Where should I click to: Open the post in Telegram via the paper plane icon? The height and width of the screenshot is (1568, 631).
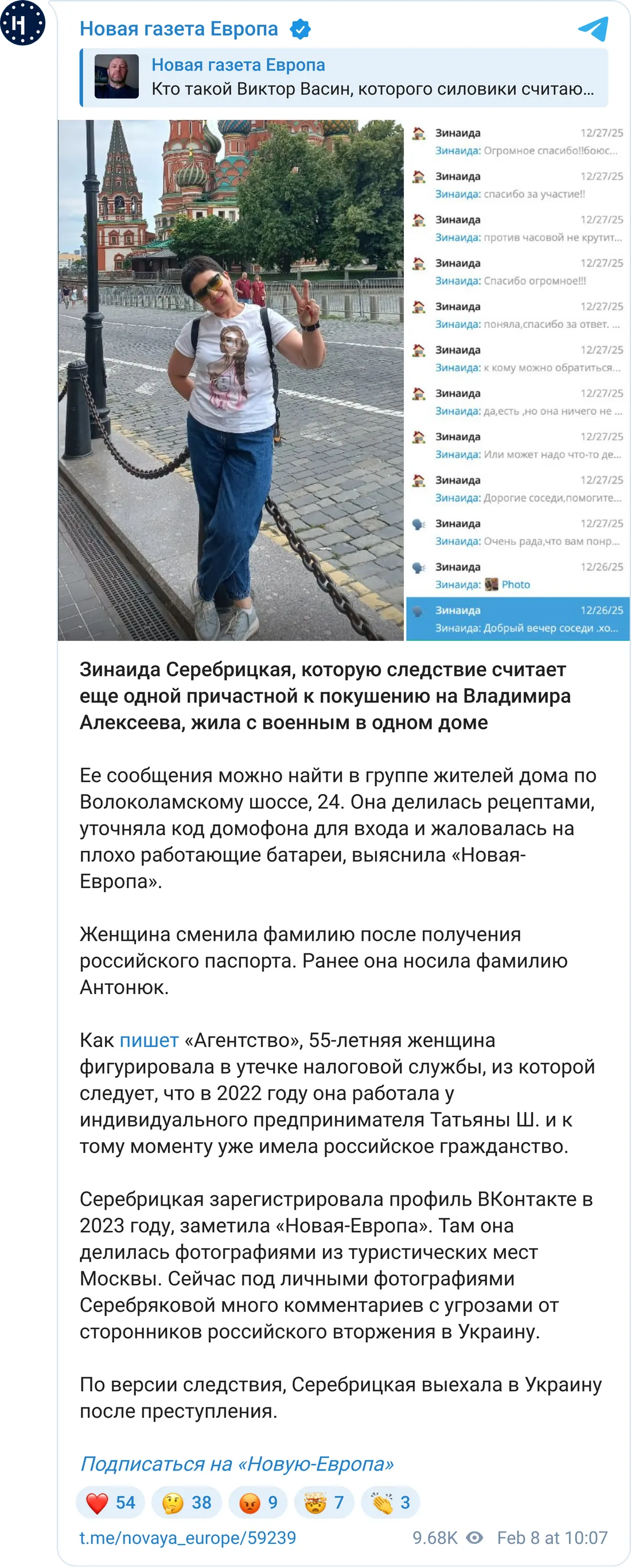click(593, 29)
